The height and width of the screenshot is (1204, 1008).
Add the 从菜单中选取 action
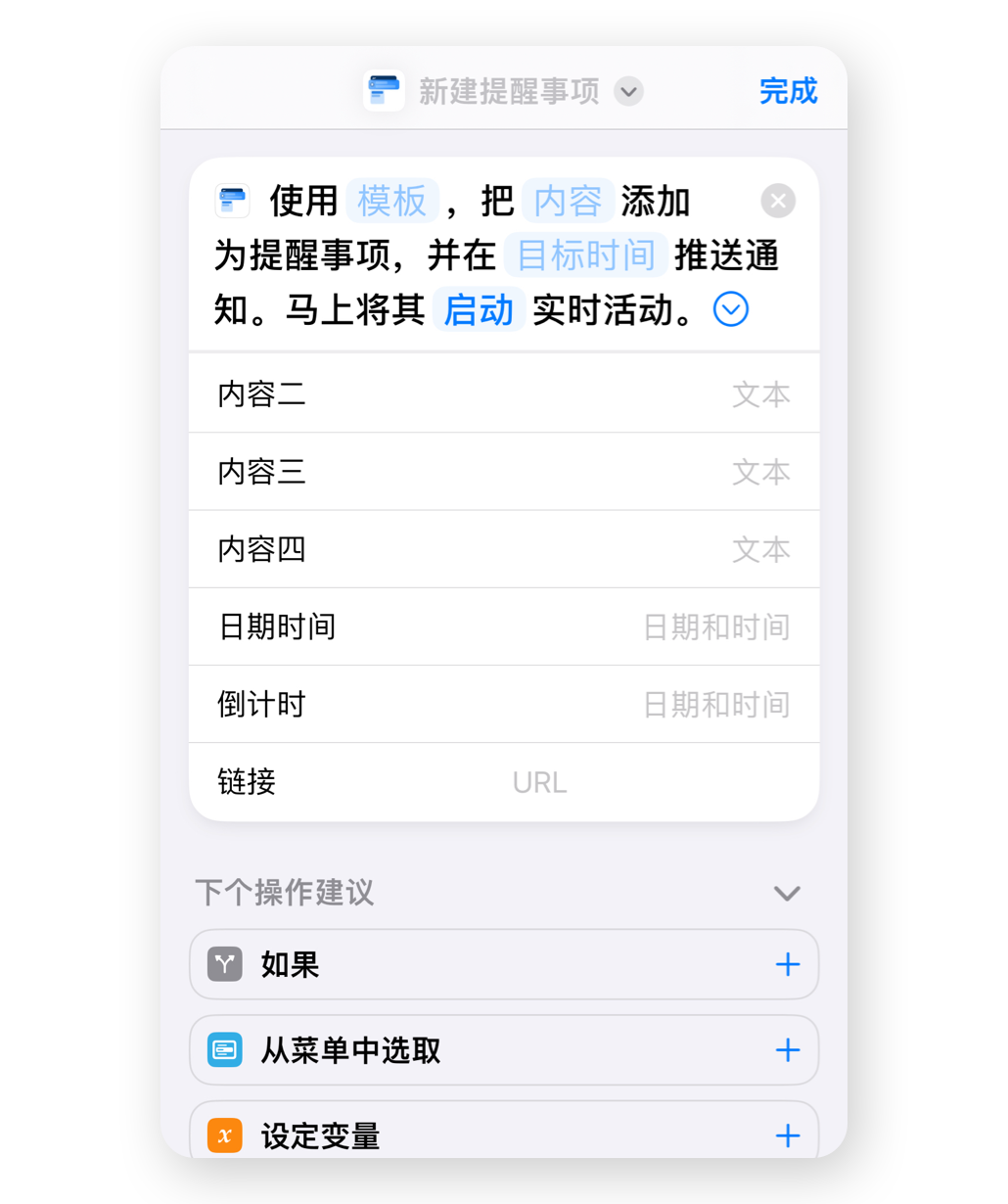(787, 1050)
